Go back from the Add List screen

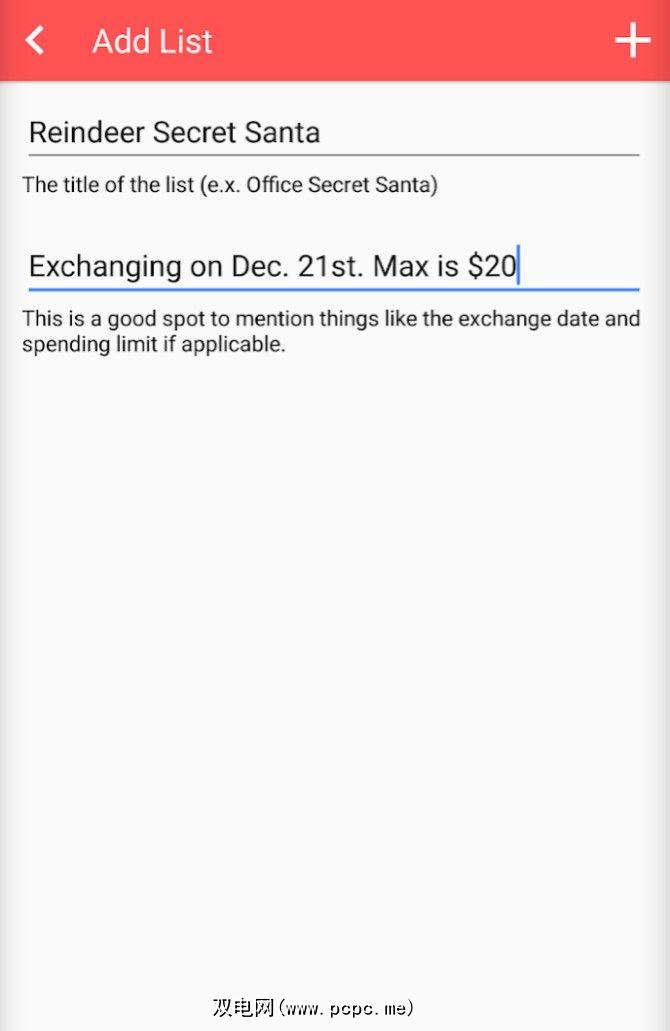[x=36, y=41]
